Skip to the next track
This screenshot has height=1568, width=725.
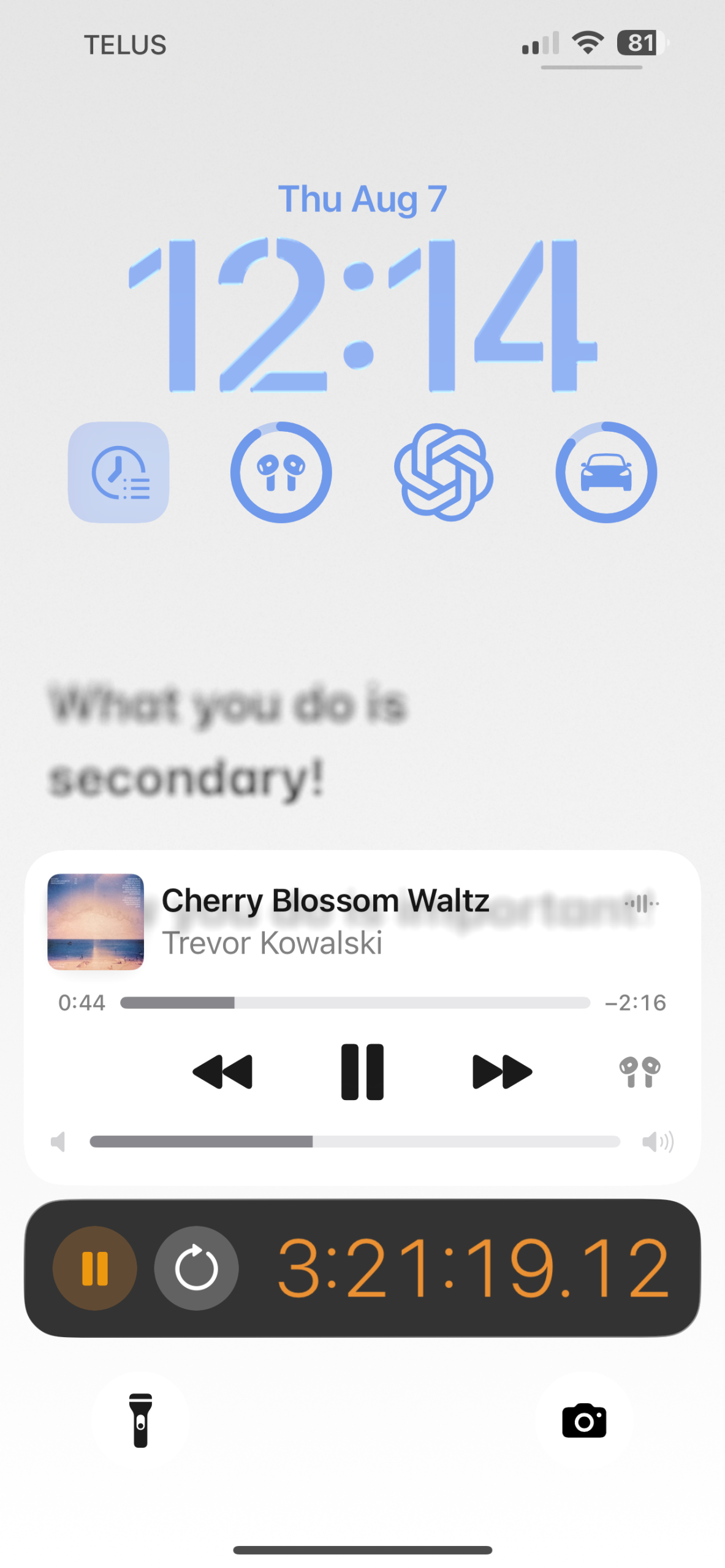502,1071
